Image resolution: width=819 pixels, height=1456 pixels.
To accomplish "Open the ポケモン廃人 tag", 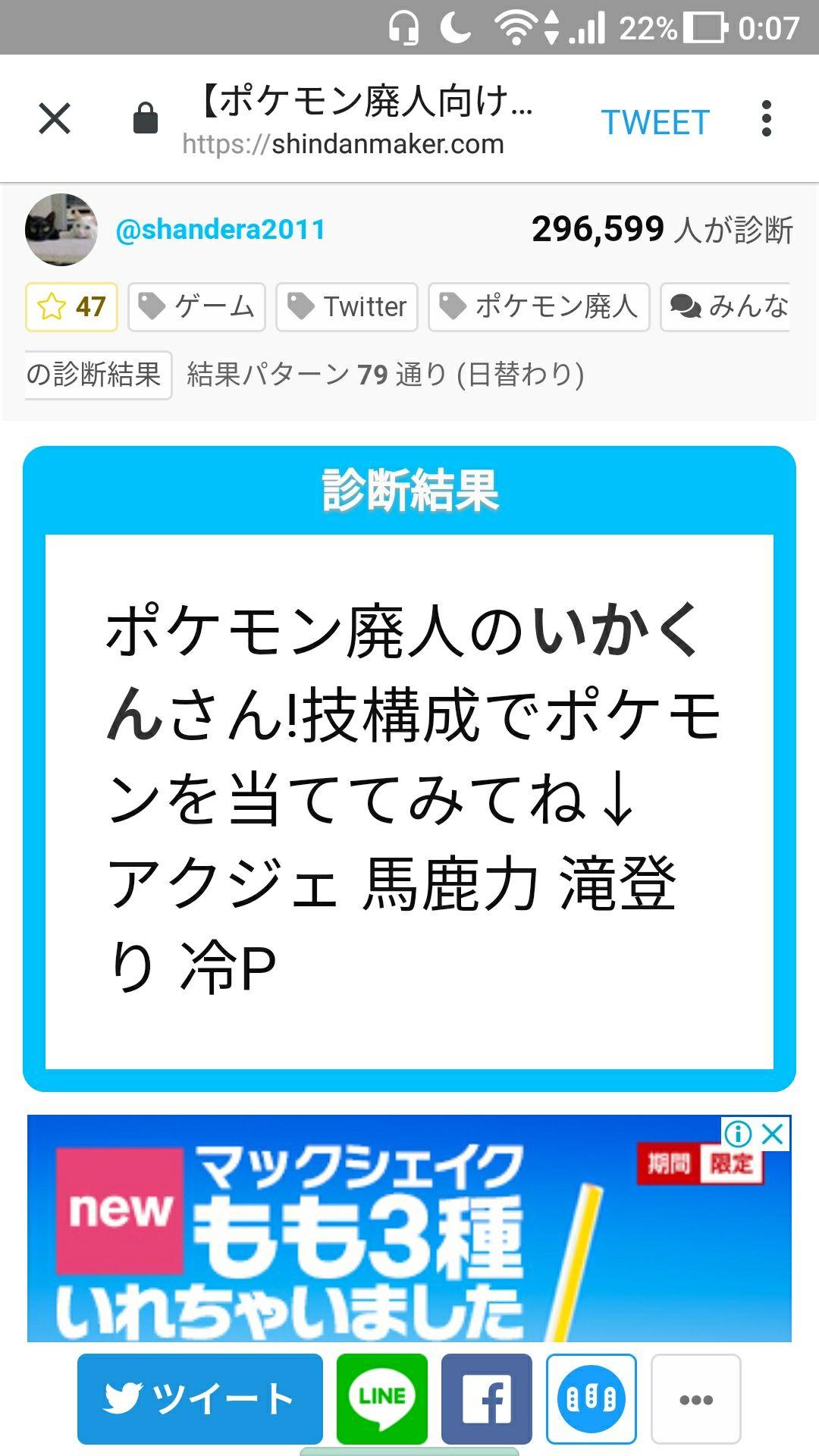I will point(538,307).
